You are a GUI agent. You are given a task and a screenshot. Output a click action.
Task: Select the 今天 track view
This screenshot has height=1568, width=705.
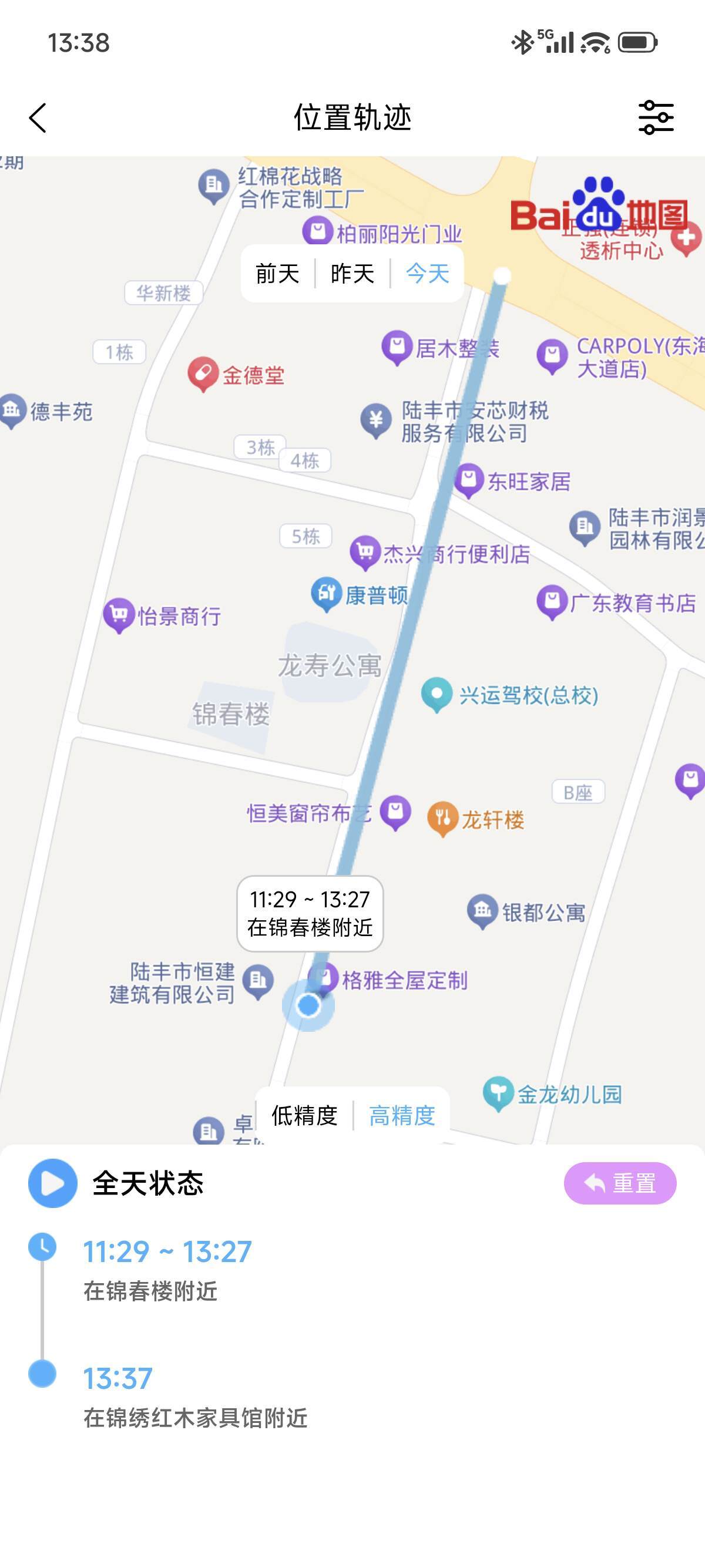(425, 275)
